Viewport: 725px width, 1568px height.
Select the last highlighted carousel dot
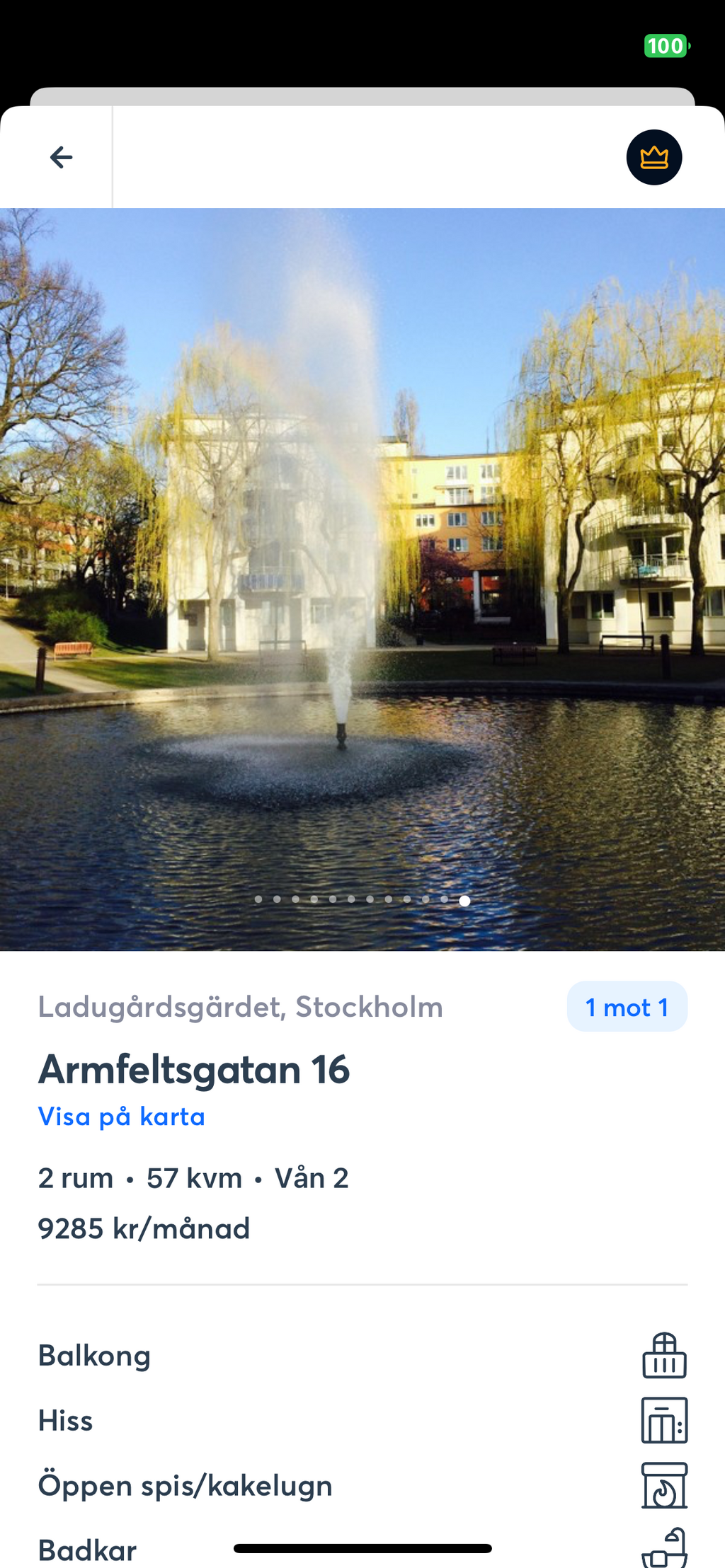(x=464, y=900)
